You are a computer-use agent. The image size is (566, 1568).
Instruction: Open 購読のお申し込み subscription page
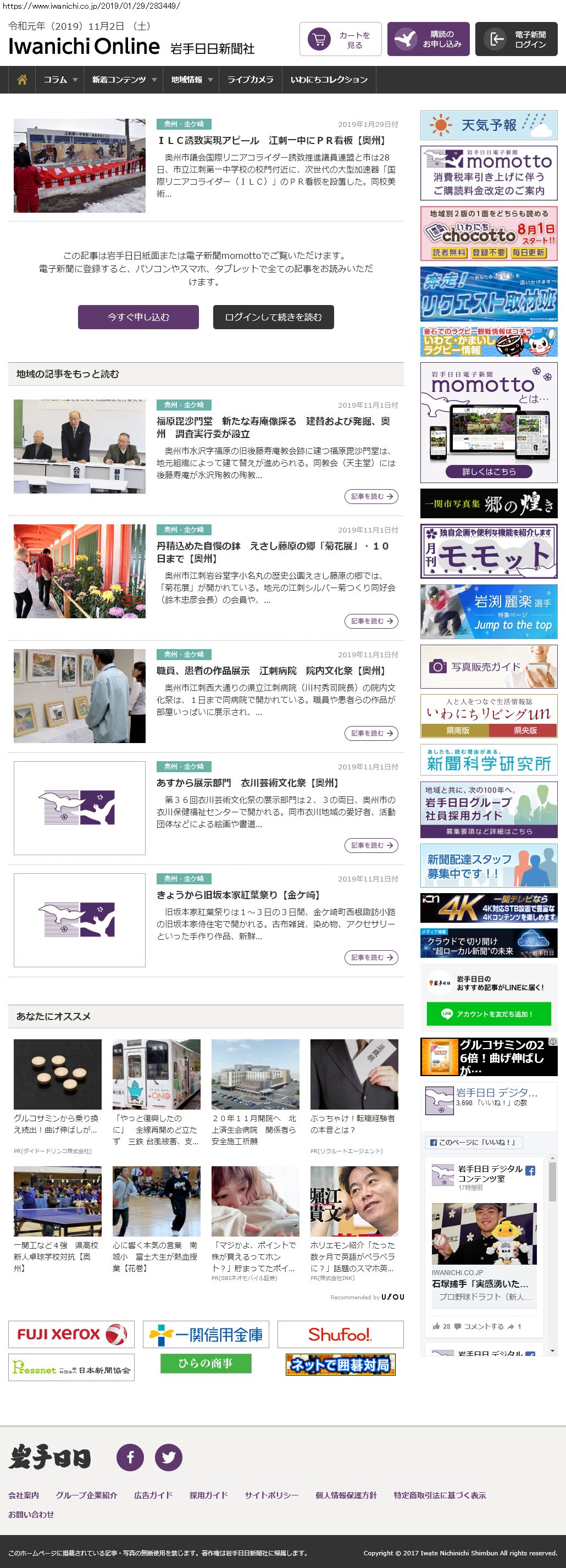pyautogui.click(x=428, y=40)
